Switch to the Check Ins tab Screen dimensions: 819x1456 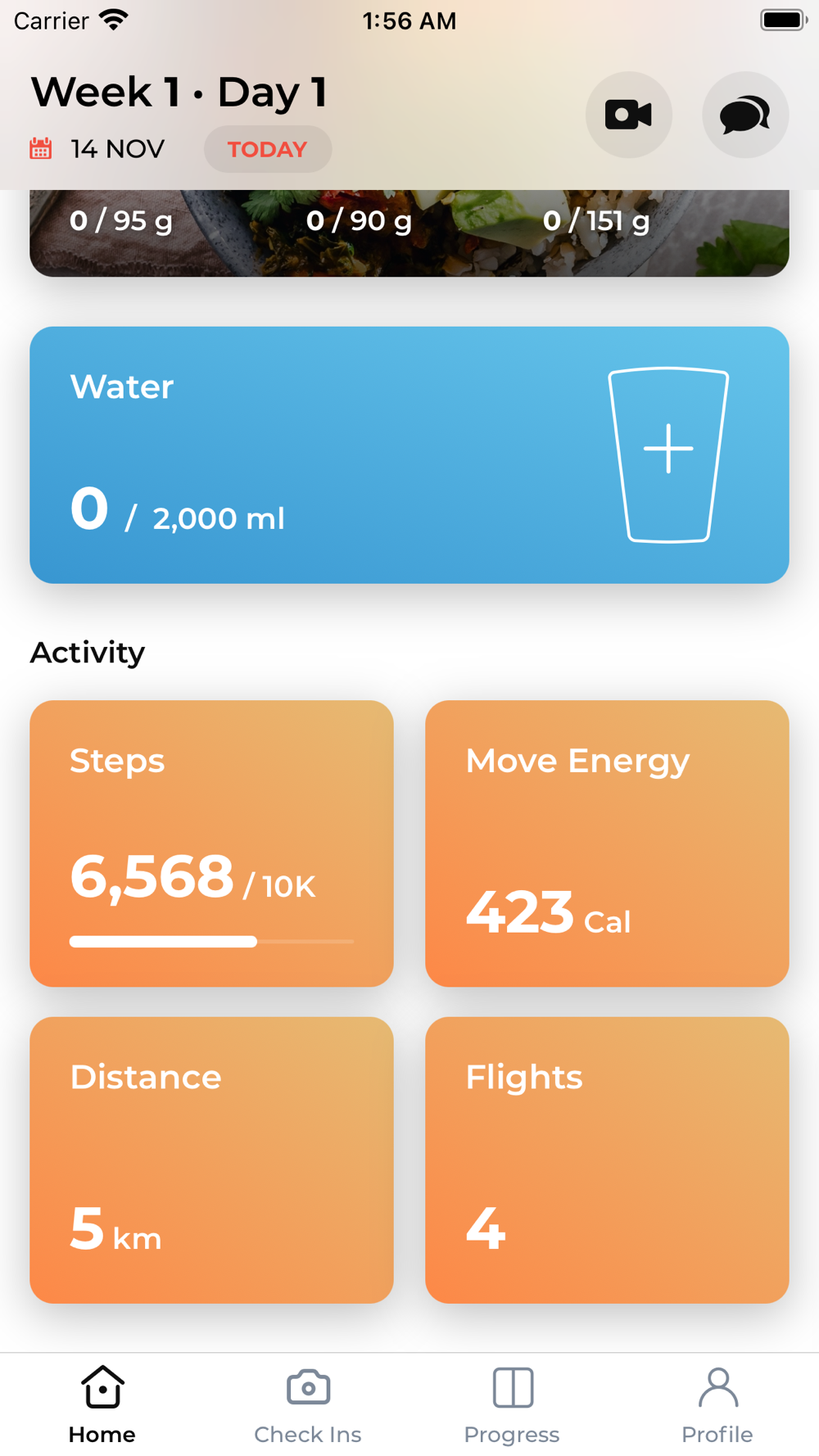pos(308,1404)
